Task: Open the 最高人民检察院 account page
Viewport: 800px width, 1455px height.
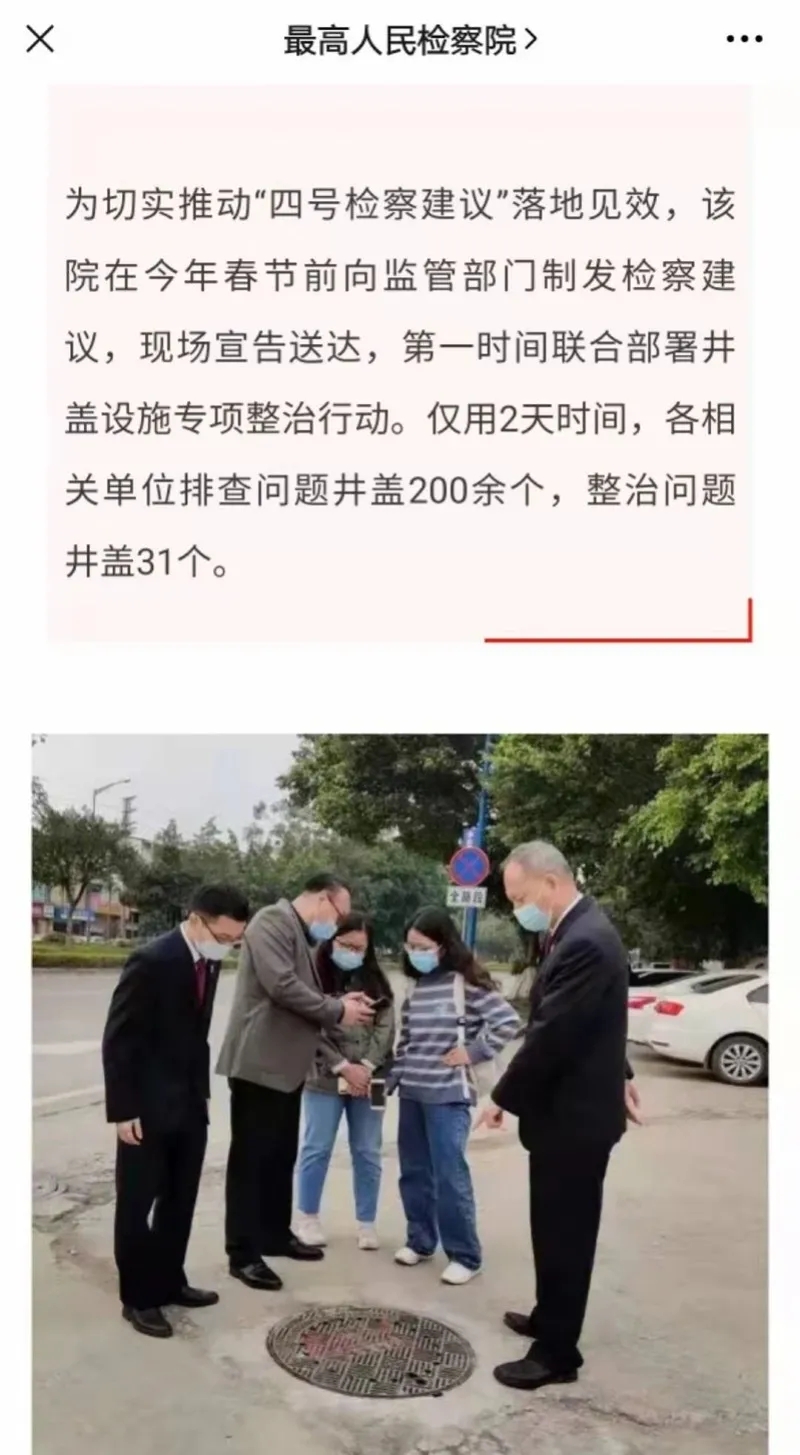Action: (410, 41)
